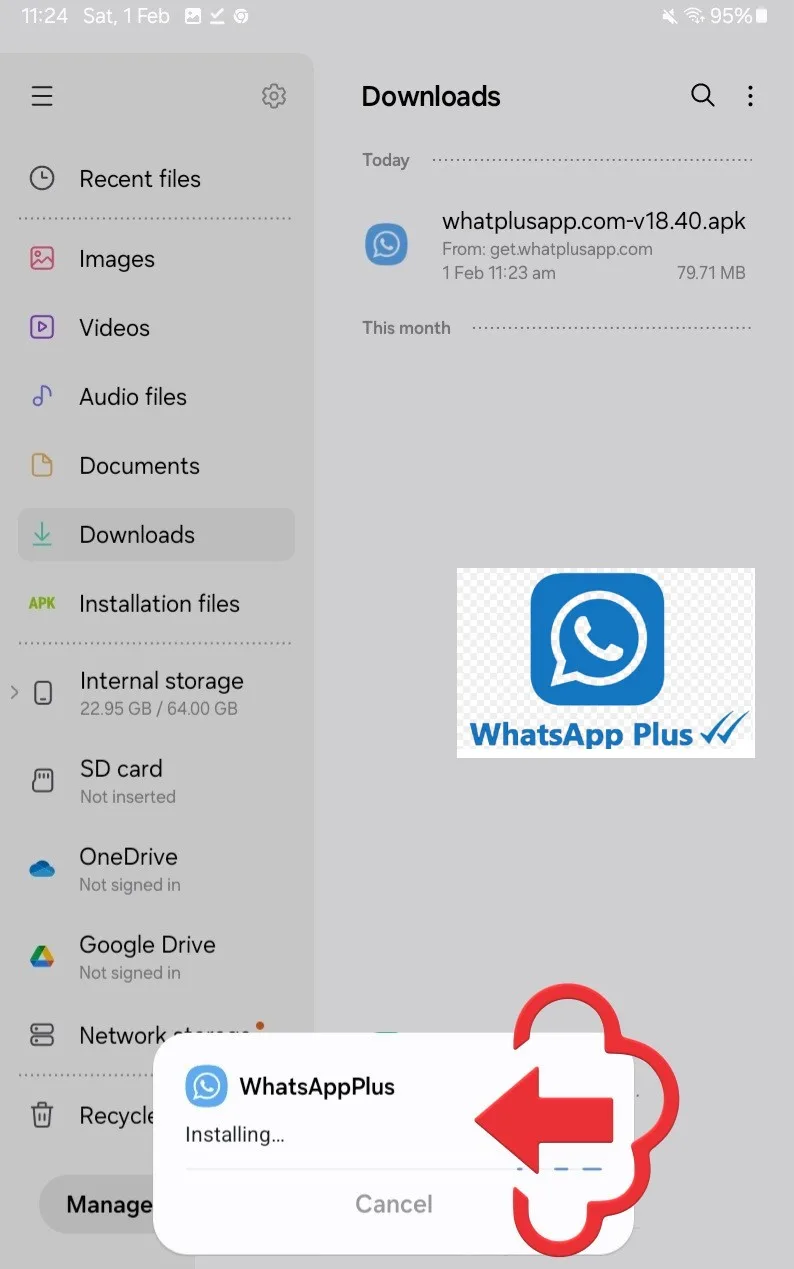Screen dimensions: 794x1269
Task: Expand the Internal storage chevron
Action: [x=14, y=692]
